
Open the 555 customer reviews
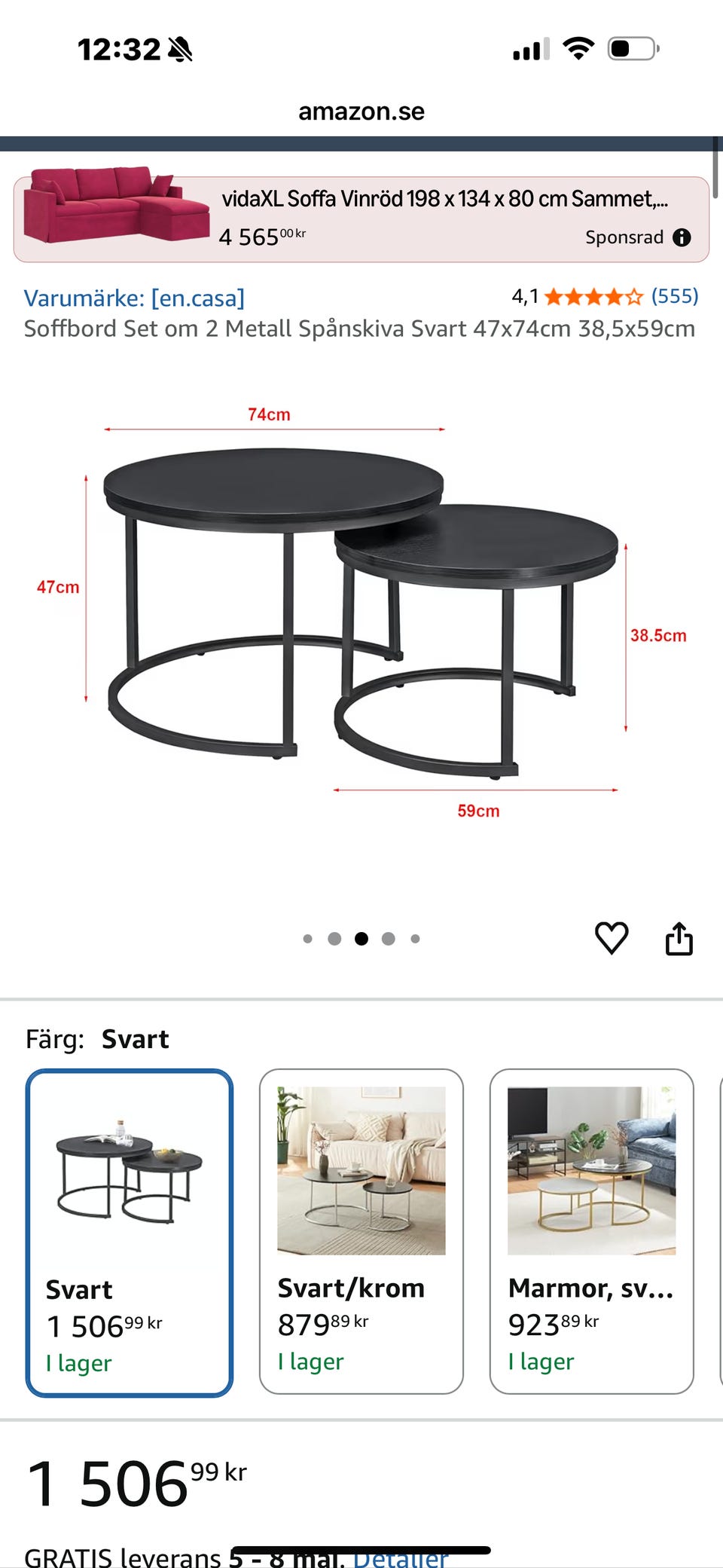(674, 296)
